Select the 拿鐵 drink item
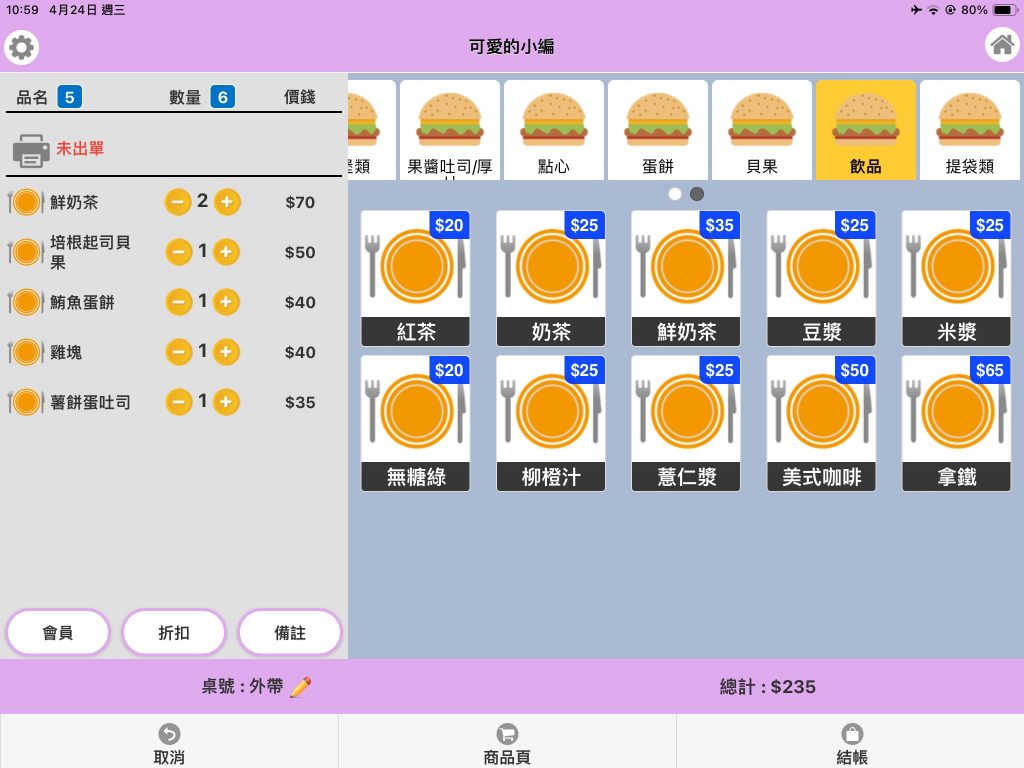1024x768 pixels. pyautogui.click(x=956, y=423)
